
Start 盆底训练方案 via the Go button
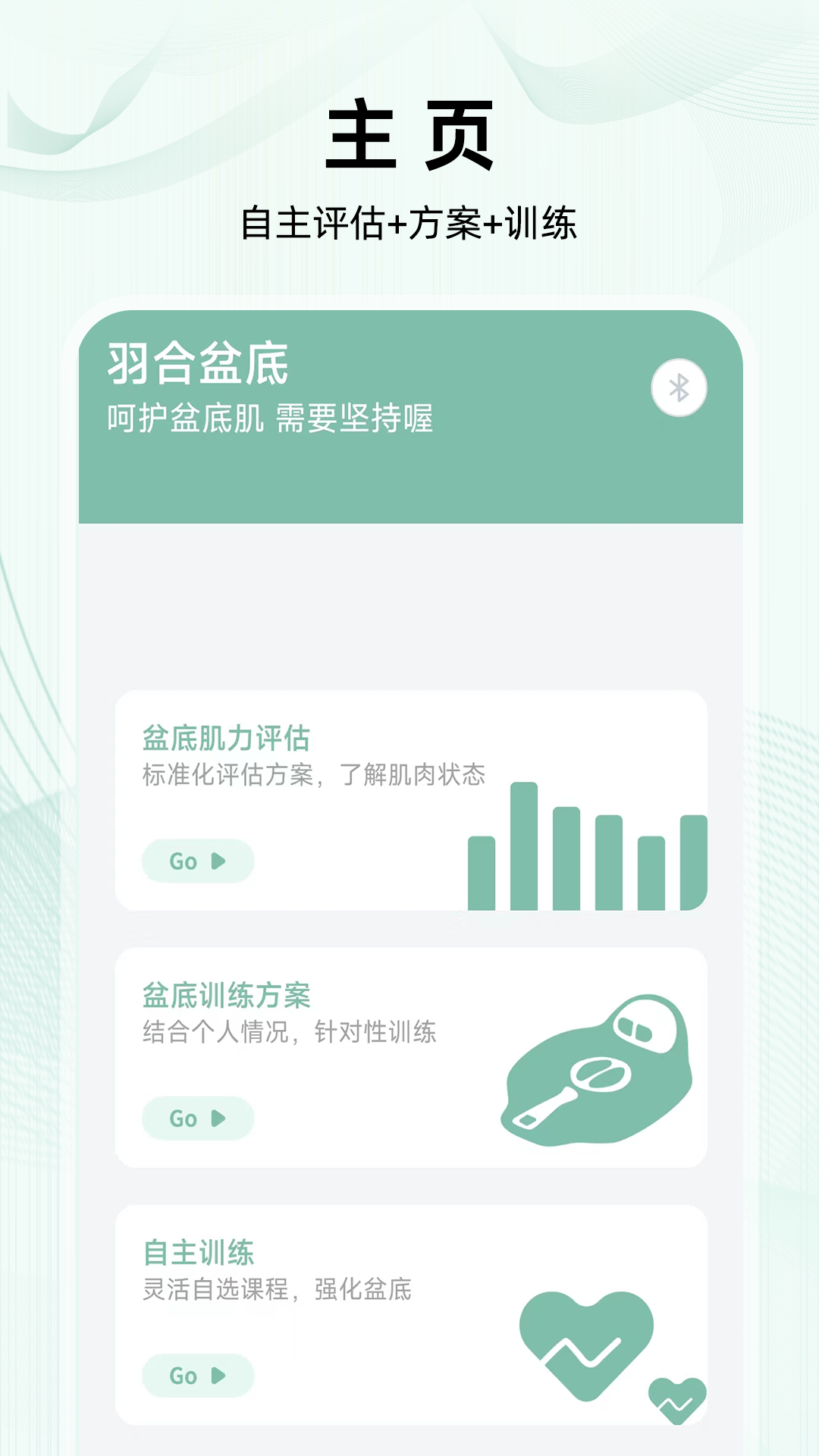point(198,1119)
